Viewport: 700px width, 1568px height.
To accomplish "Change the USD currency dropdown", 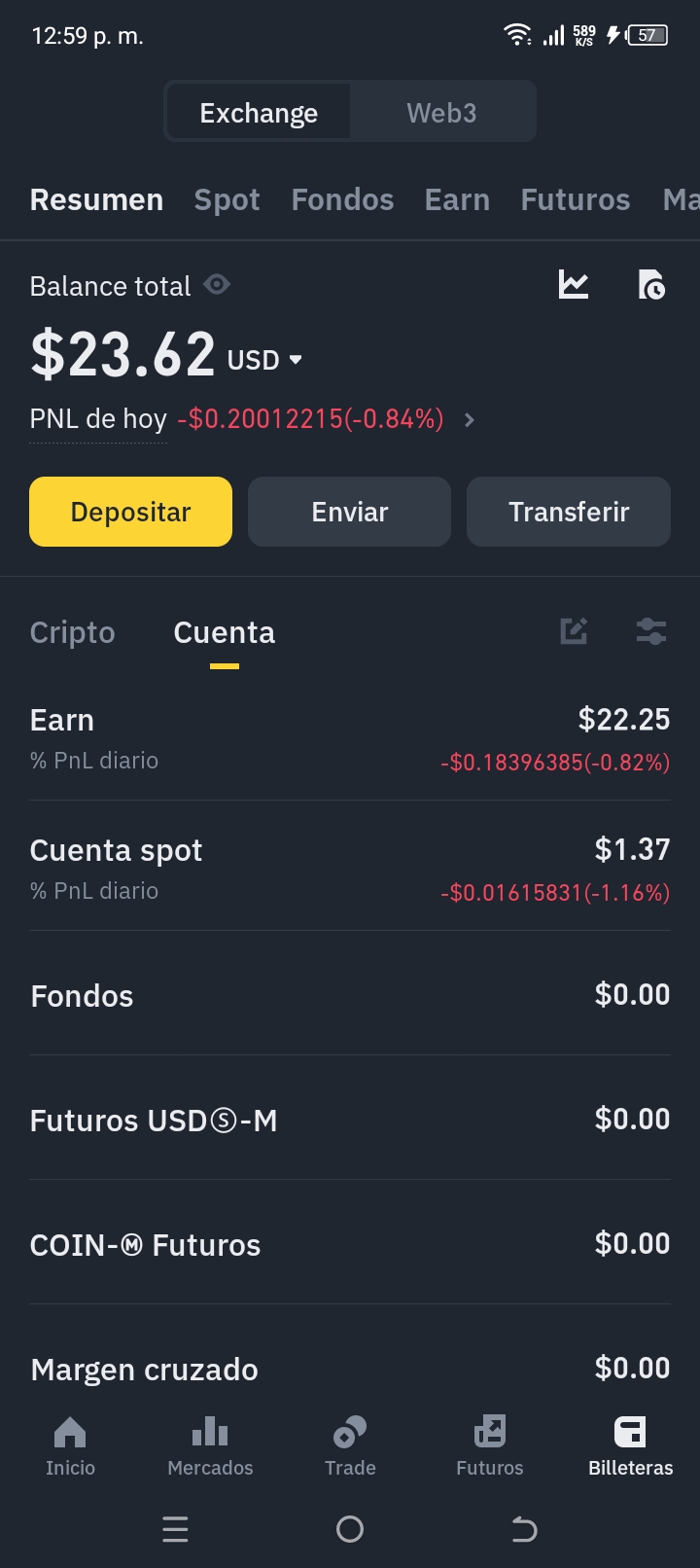I will pos(265,360).
